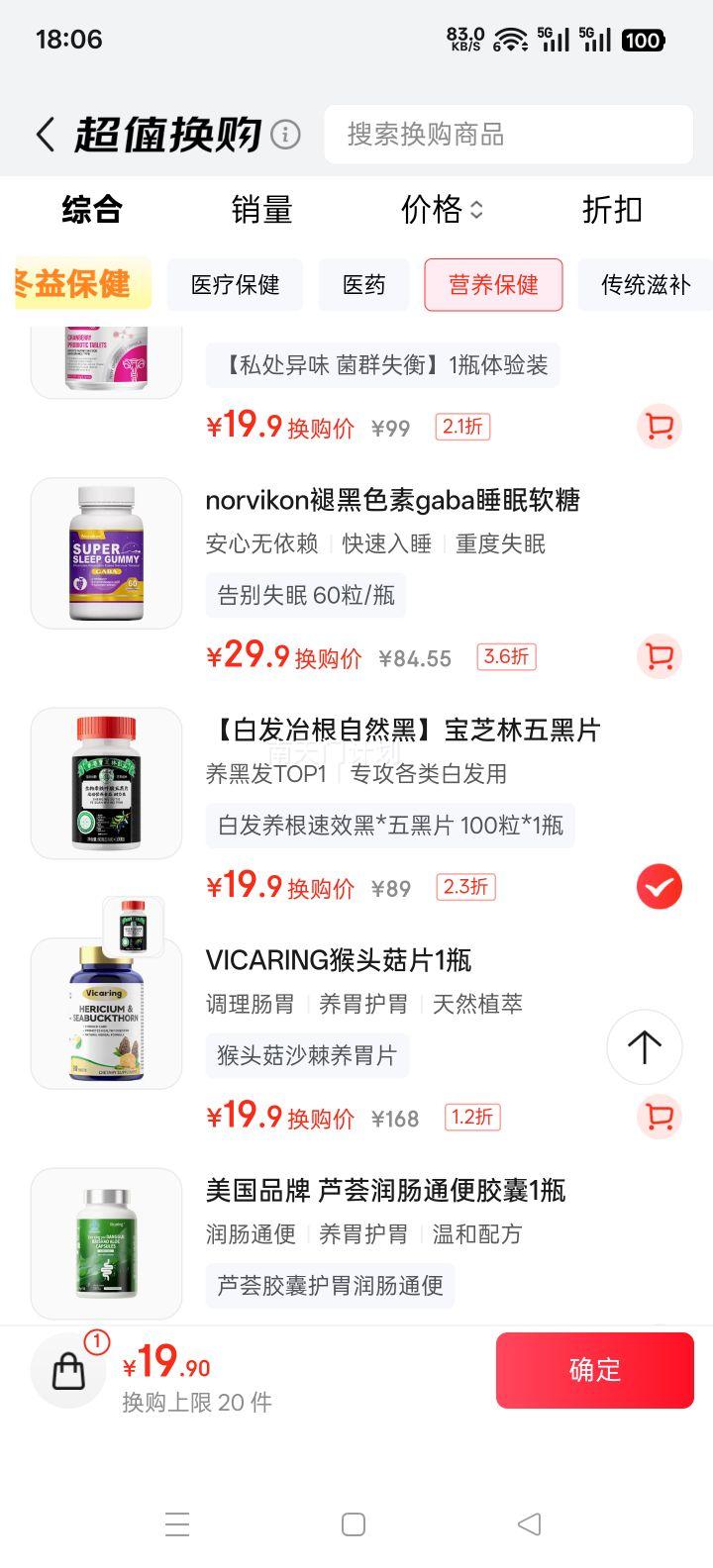Sort products by 折扣

(x=612, y=210)
